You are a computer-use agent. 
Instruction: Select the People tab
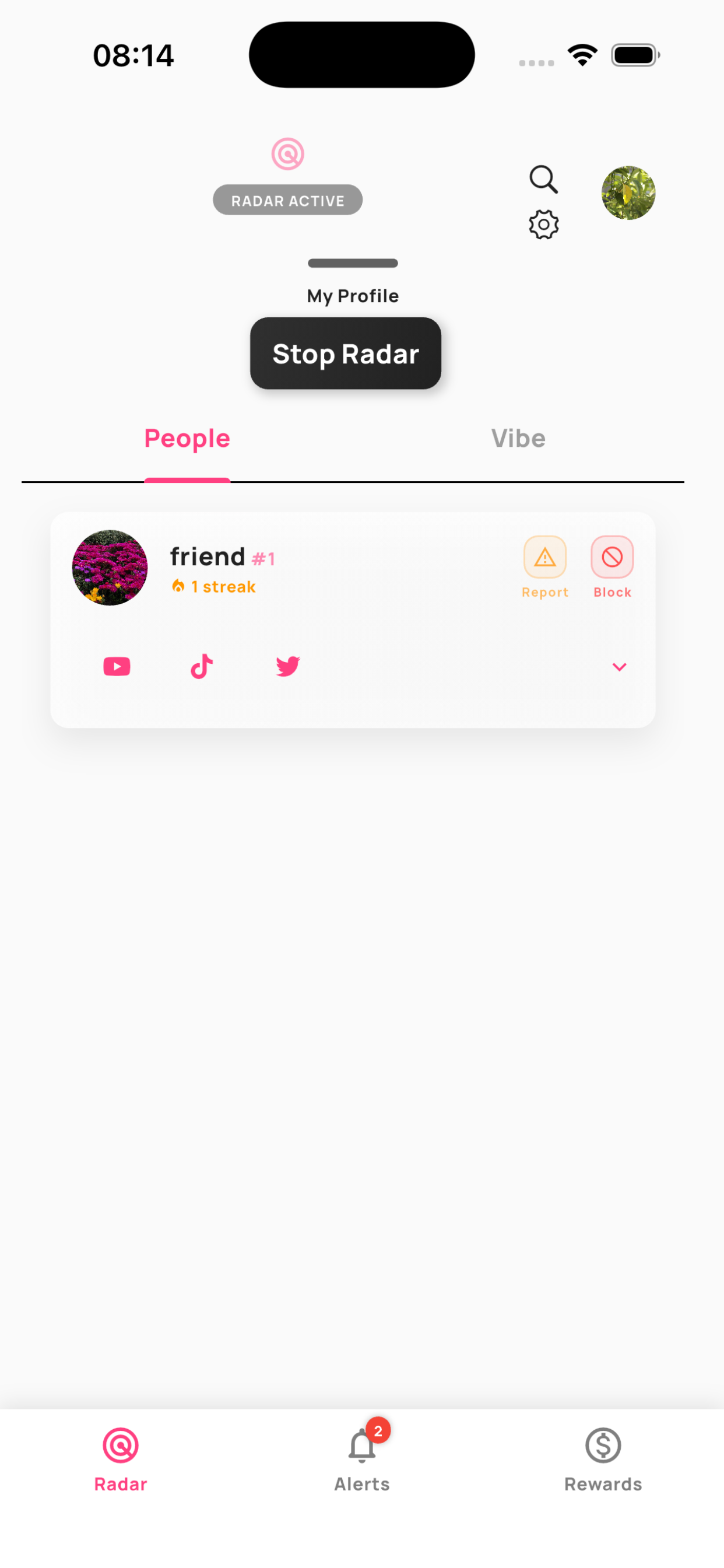pyautogui.click(x=187, y=438)
